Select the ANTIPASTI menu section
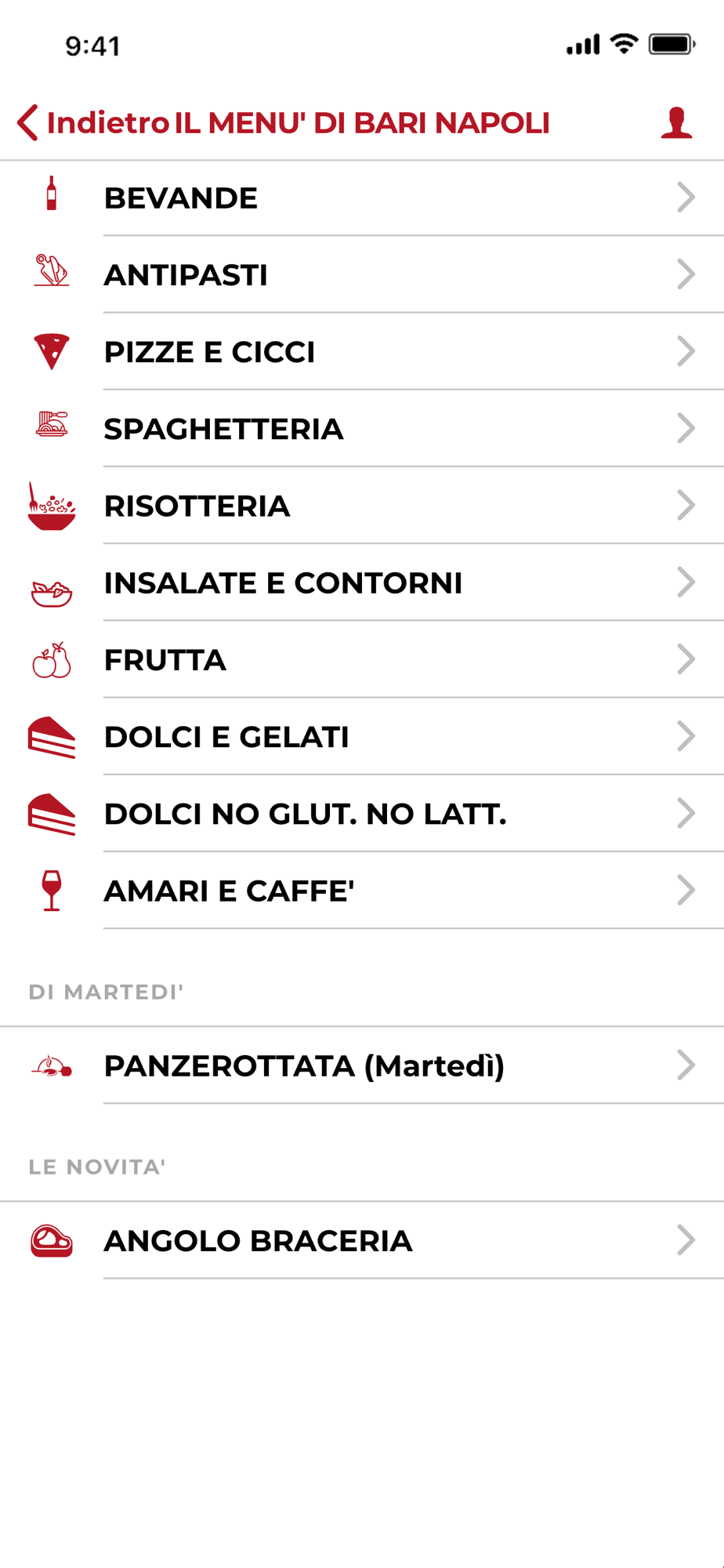The image size is (724, 1568). (x=362, y=275)
